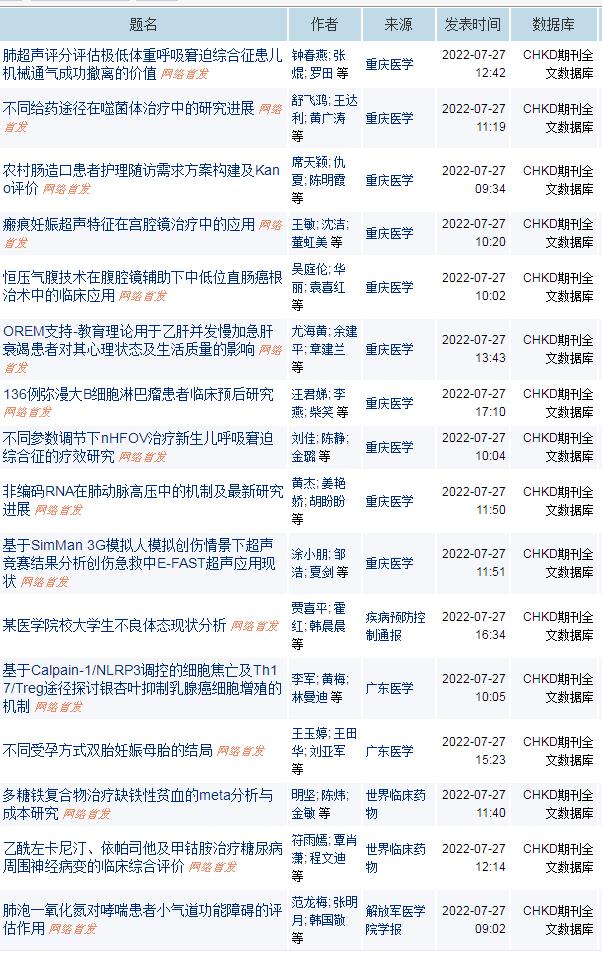Sort results by 发表时间 column header
The width and height of the screenshot is (602, 953).
pos(473,24)
